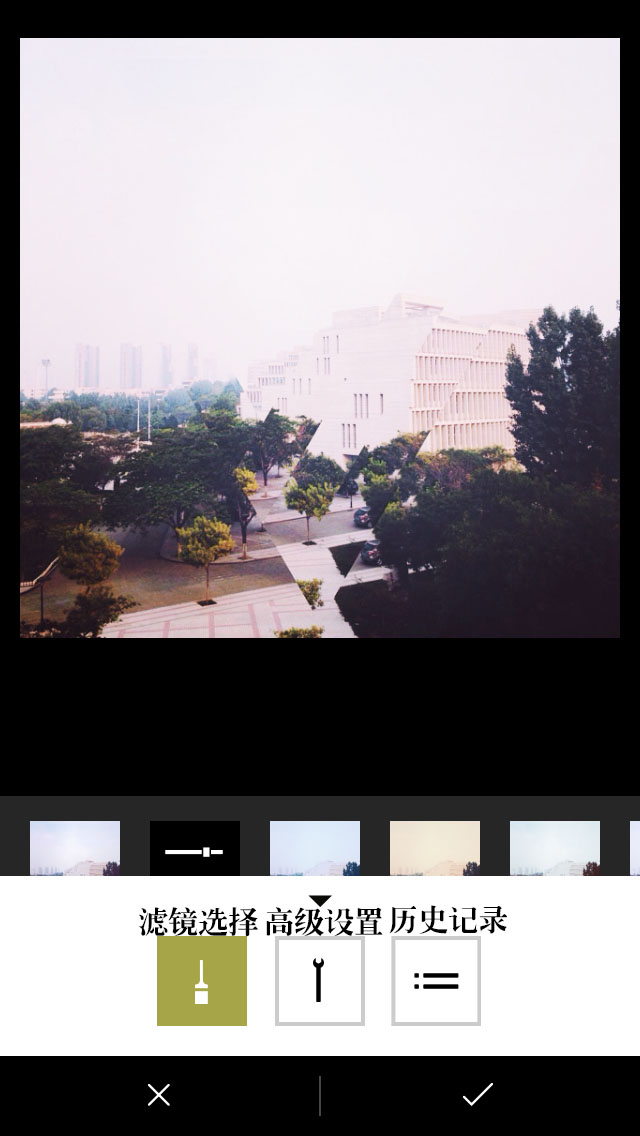Choose the warm beige filter thumbnail
This screenshot has height=1136, width=640.
[435, 849]
